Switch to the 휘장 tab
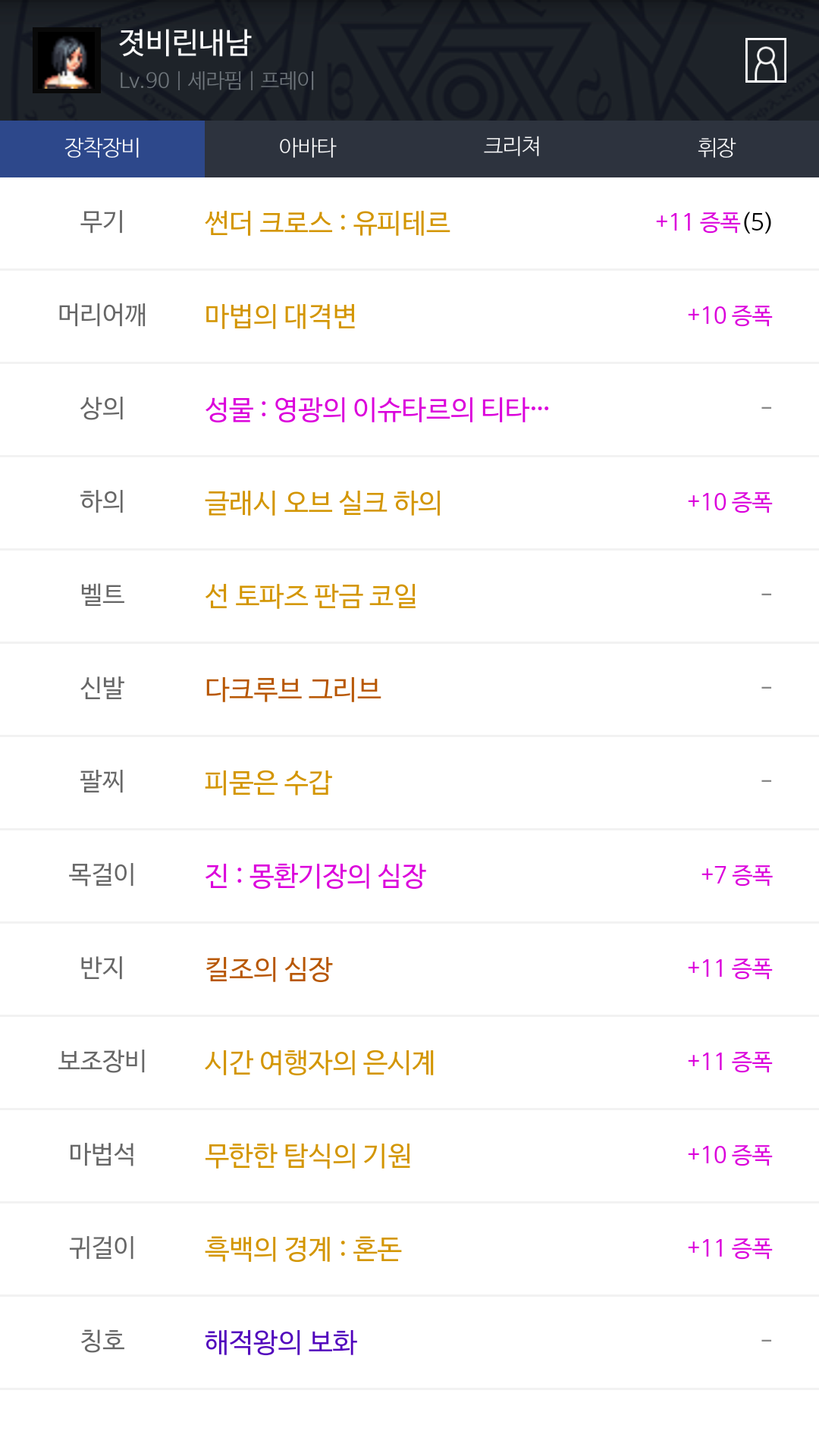Screen dimensions: 819x1456 click(717, 148)
